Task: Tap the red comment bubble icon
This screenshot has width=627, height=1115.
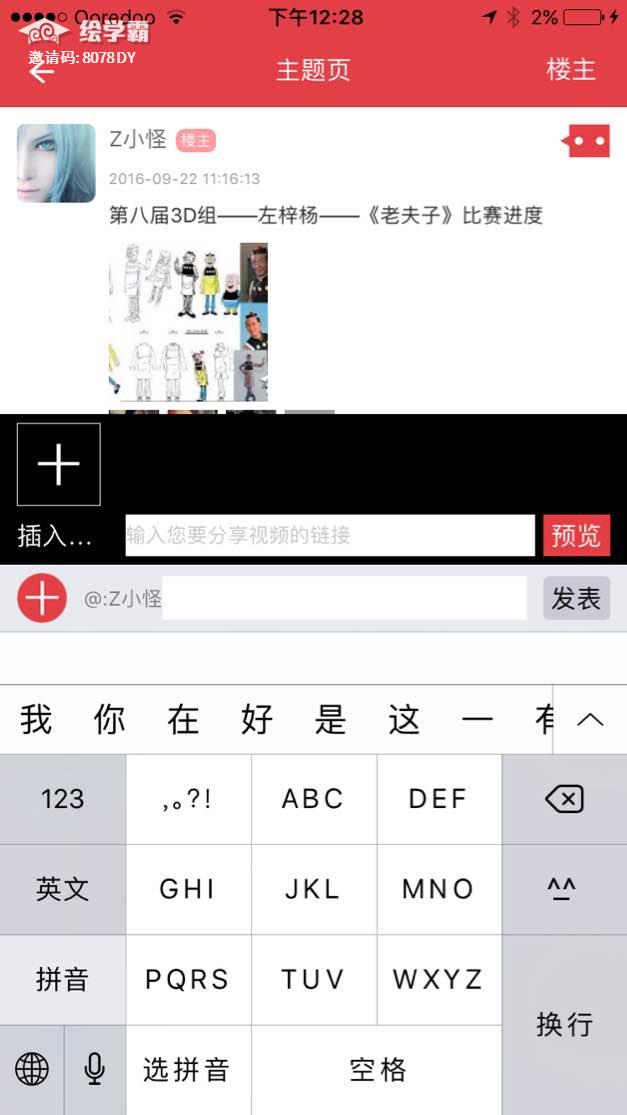Action: point(587,142)
